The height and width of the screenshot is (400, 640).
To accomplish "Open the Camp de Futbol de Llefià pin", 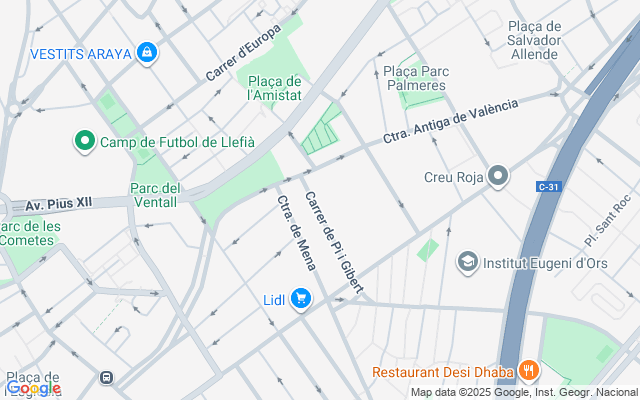I will (x=86, y=142).
